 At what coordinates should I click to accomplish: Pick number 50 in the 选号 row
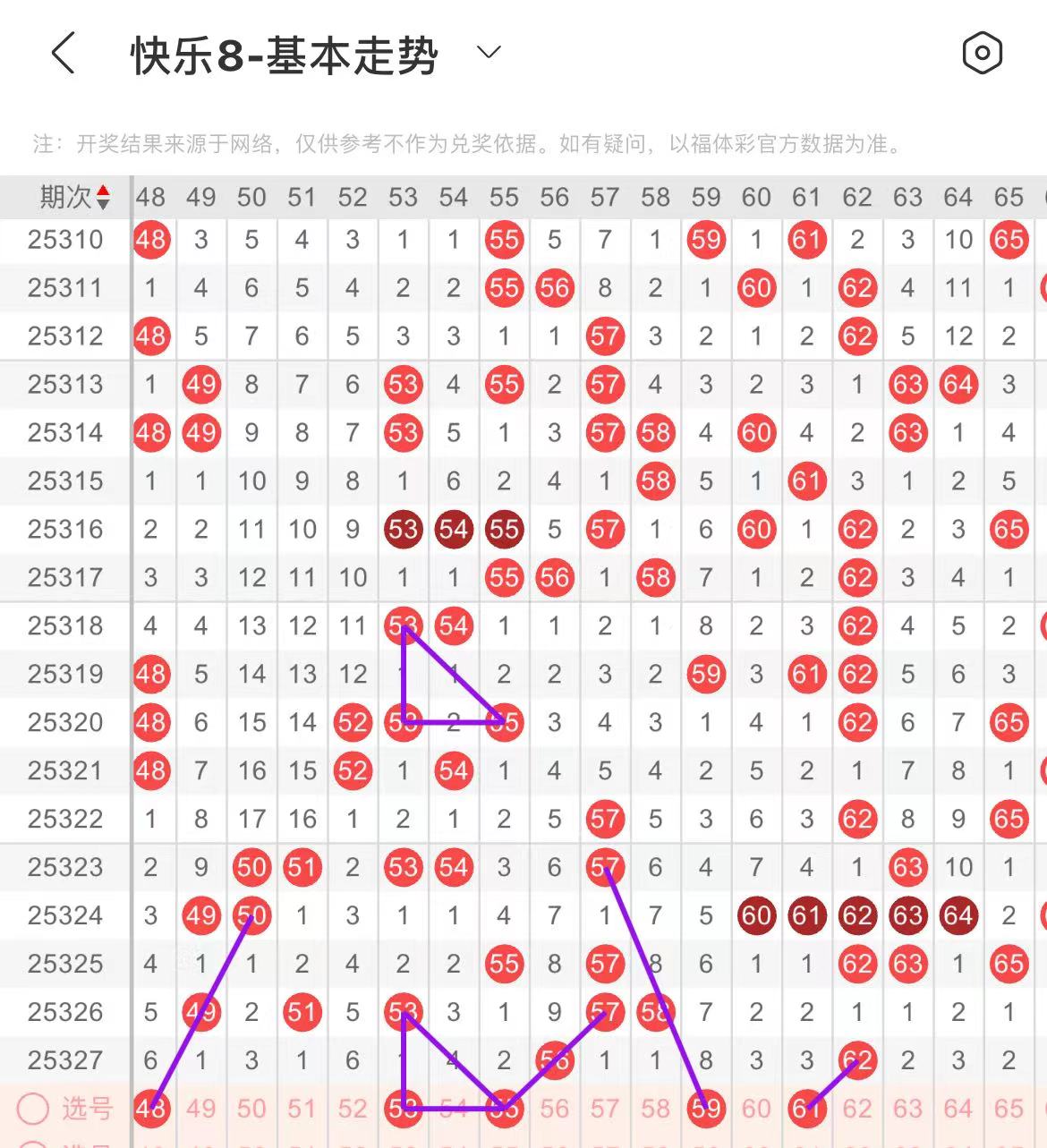click(x=251, y=1109)
